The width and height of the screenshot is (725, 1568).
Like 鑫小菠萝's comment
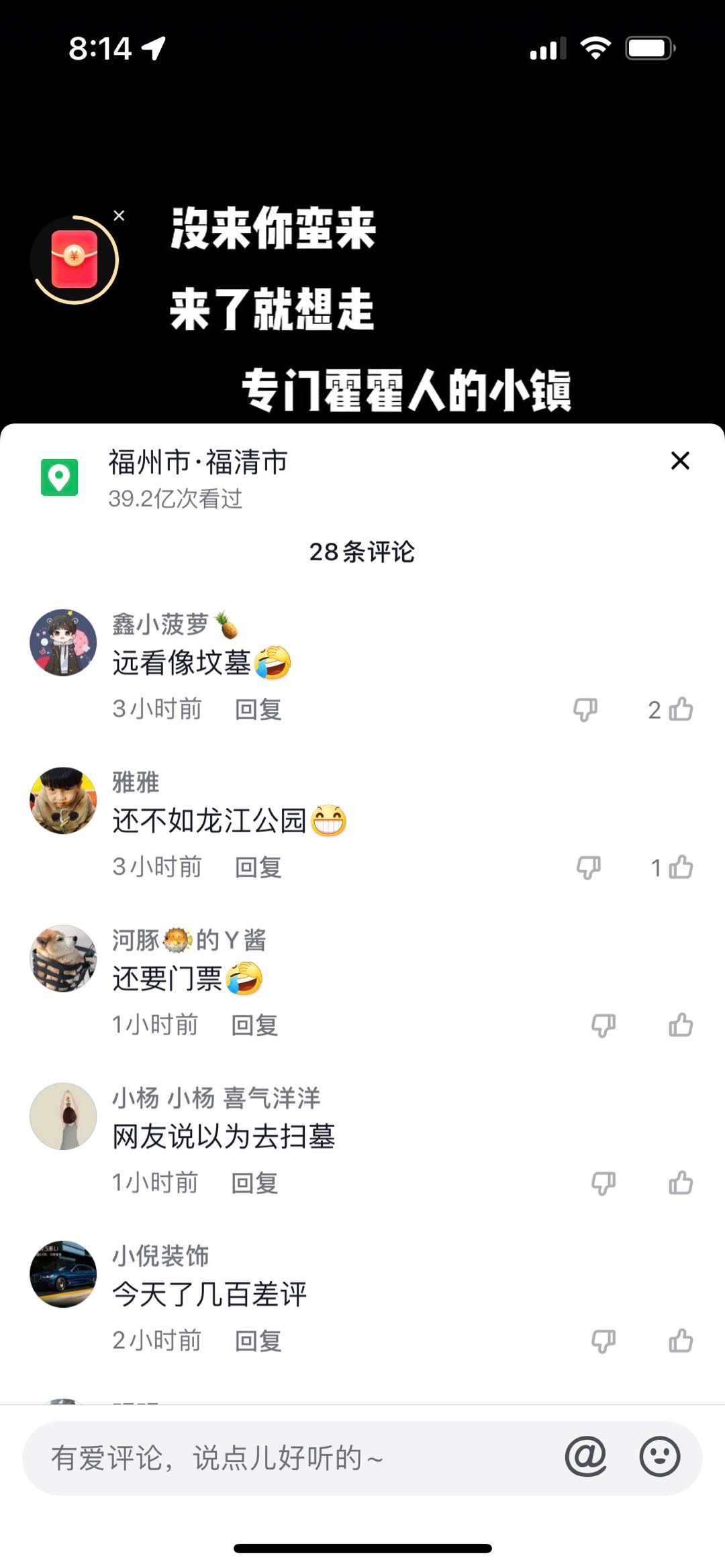tap(681, 709)
